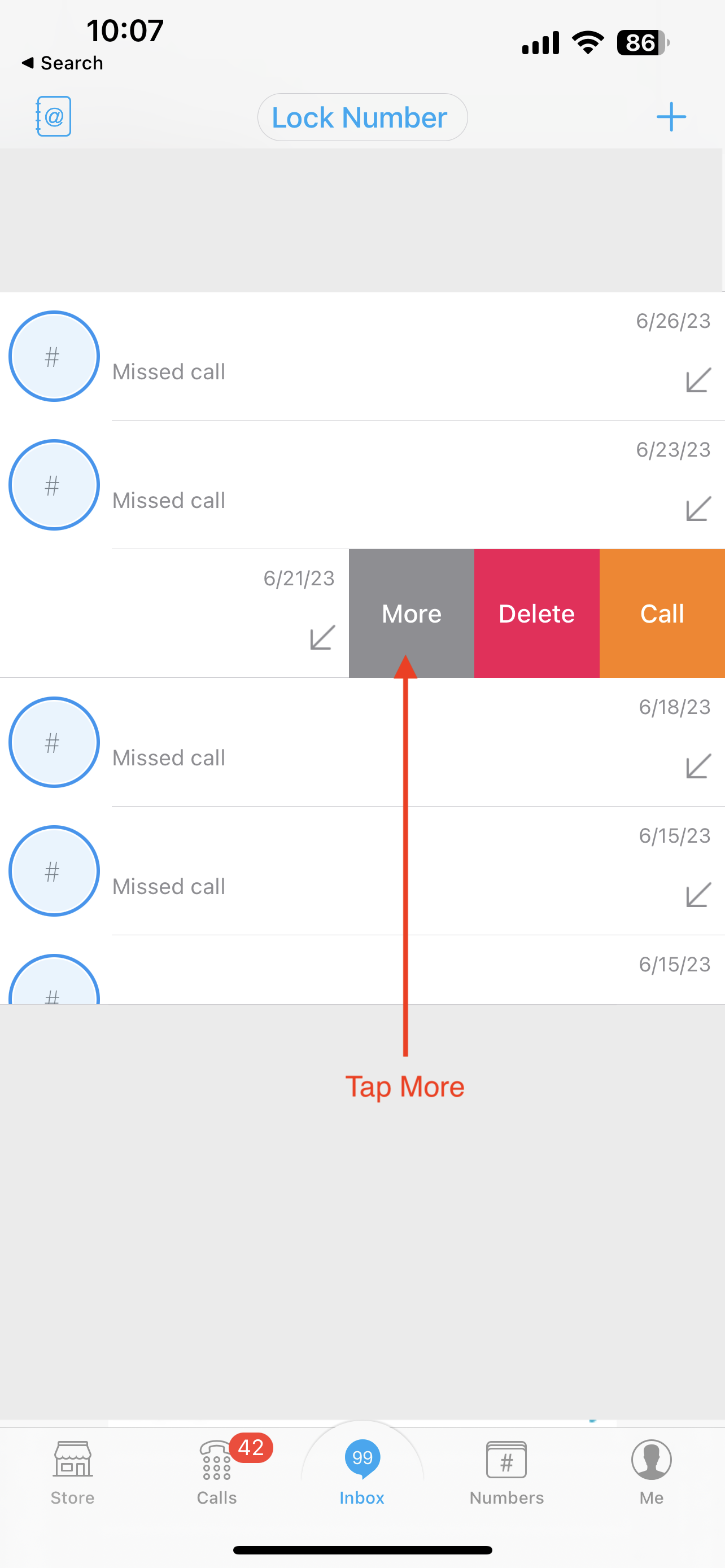Open the contacts address book icon
Viewport: 725px width, 1568px height.
(x=54, y=116)
